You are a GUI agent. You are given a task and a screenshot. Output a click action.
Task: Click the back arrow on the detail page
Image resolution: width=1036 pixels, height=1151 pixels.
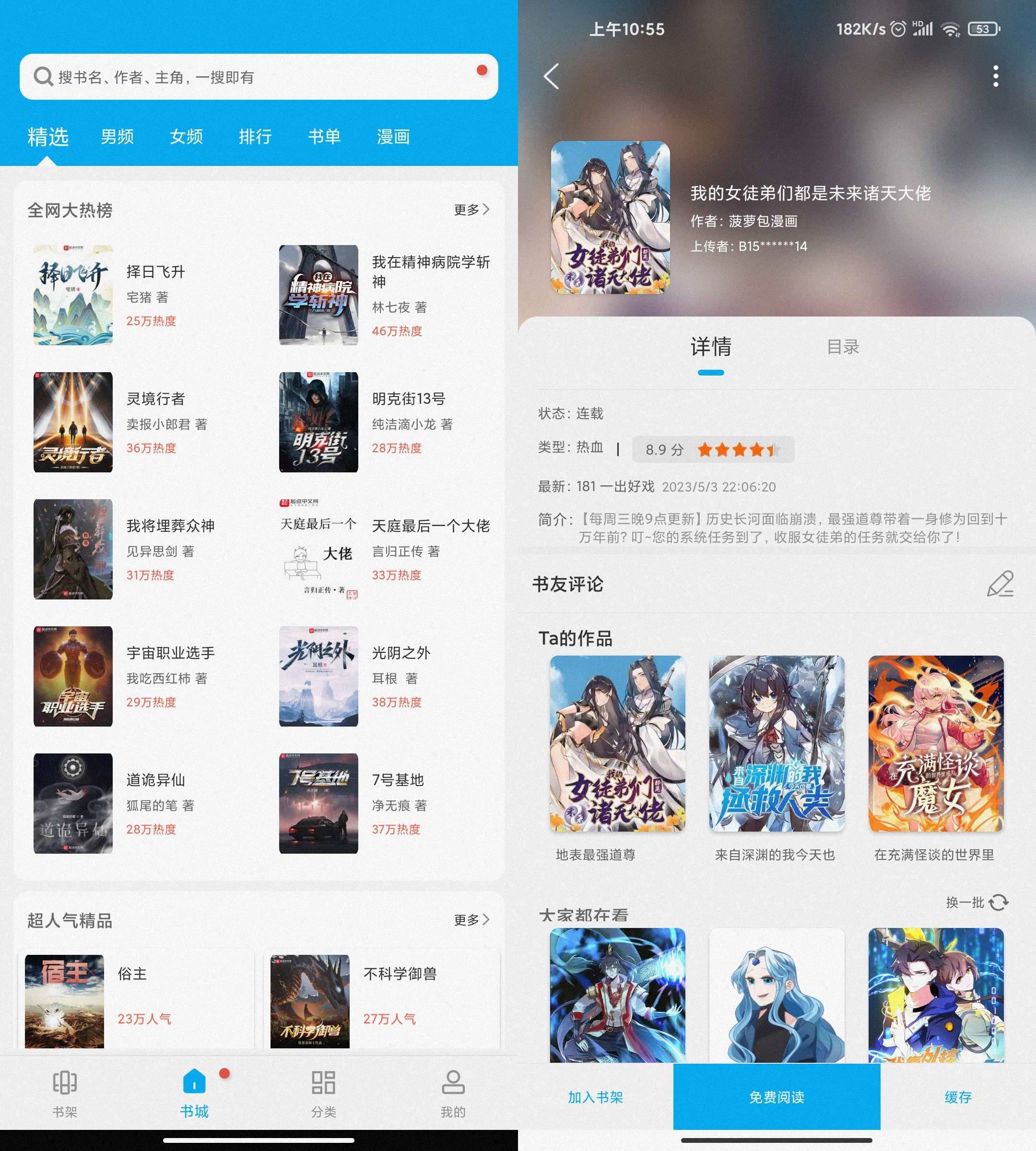(551, 77)
